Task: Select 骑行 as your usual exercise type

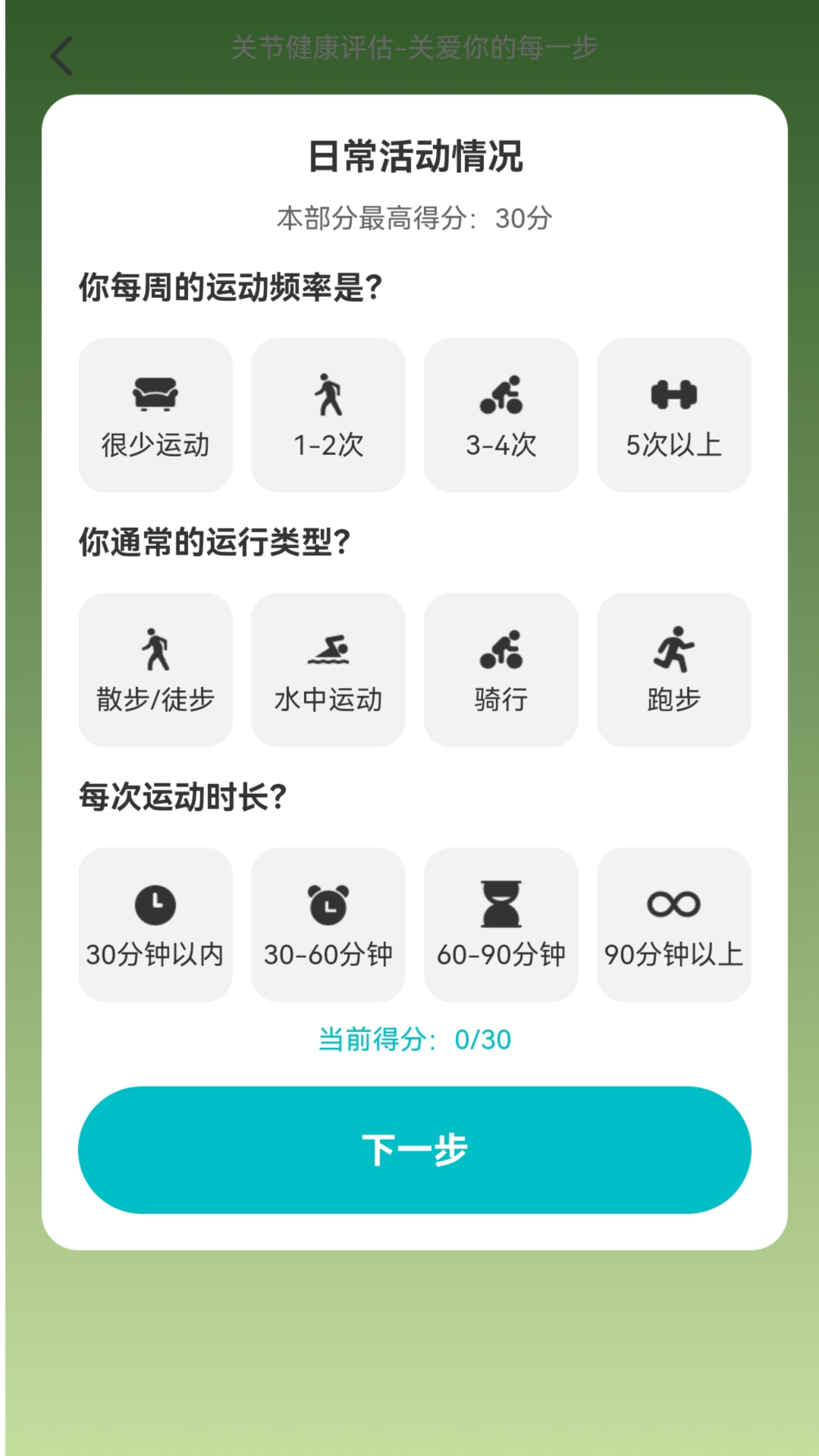Action: [x=501, y=668]
